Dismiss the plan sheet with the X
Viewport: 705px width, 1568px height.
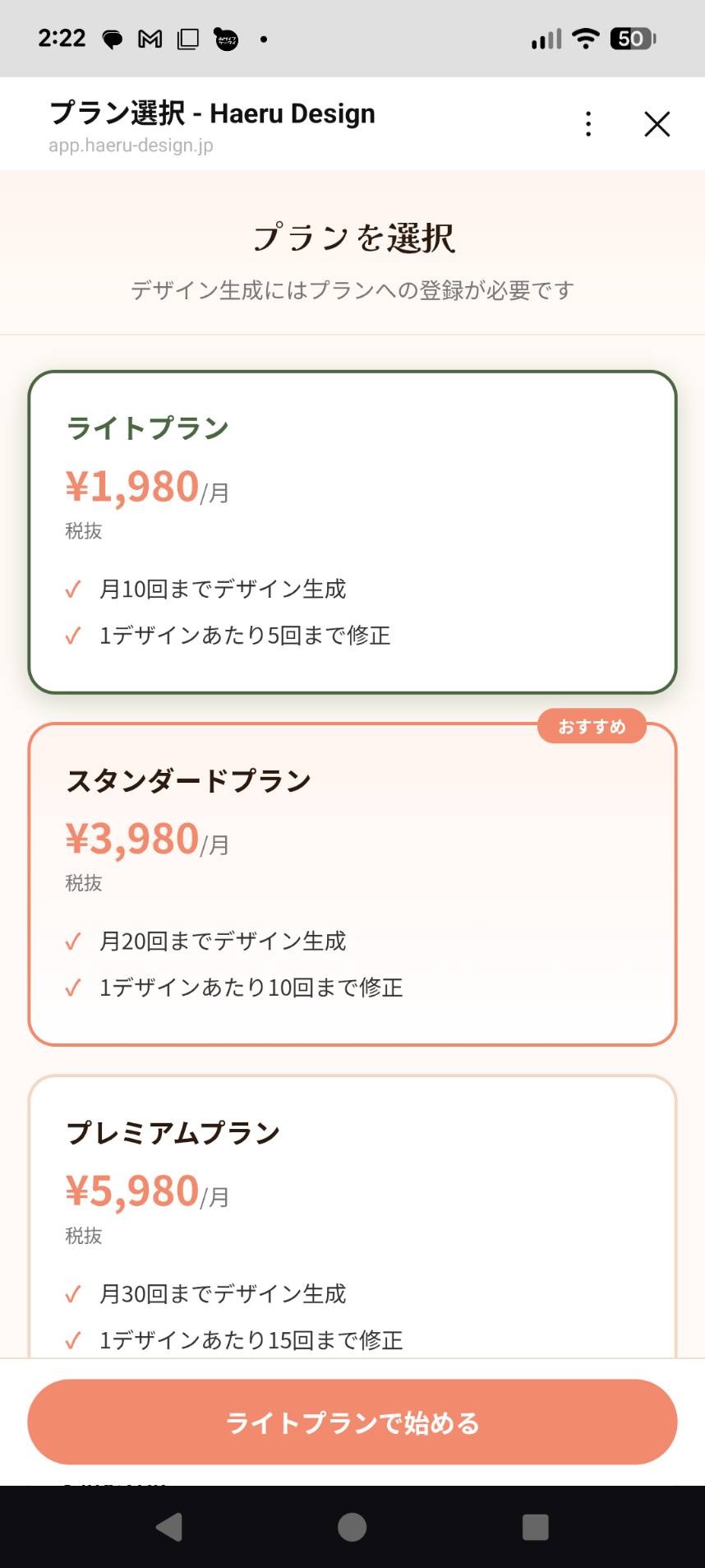657,123
